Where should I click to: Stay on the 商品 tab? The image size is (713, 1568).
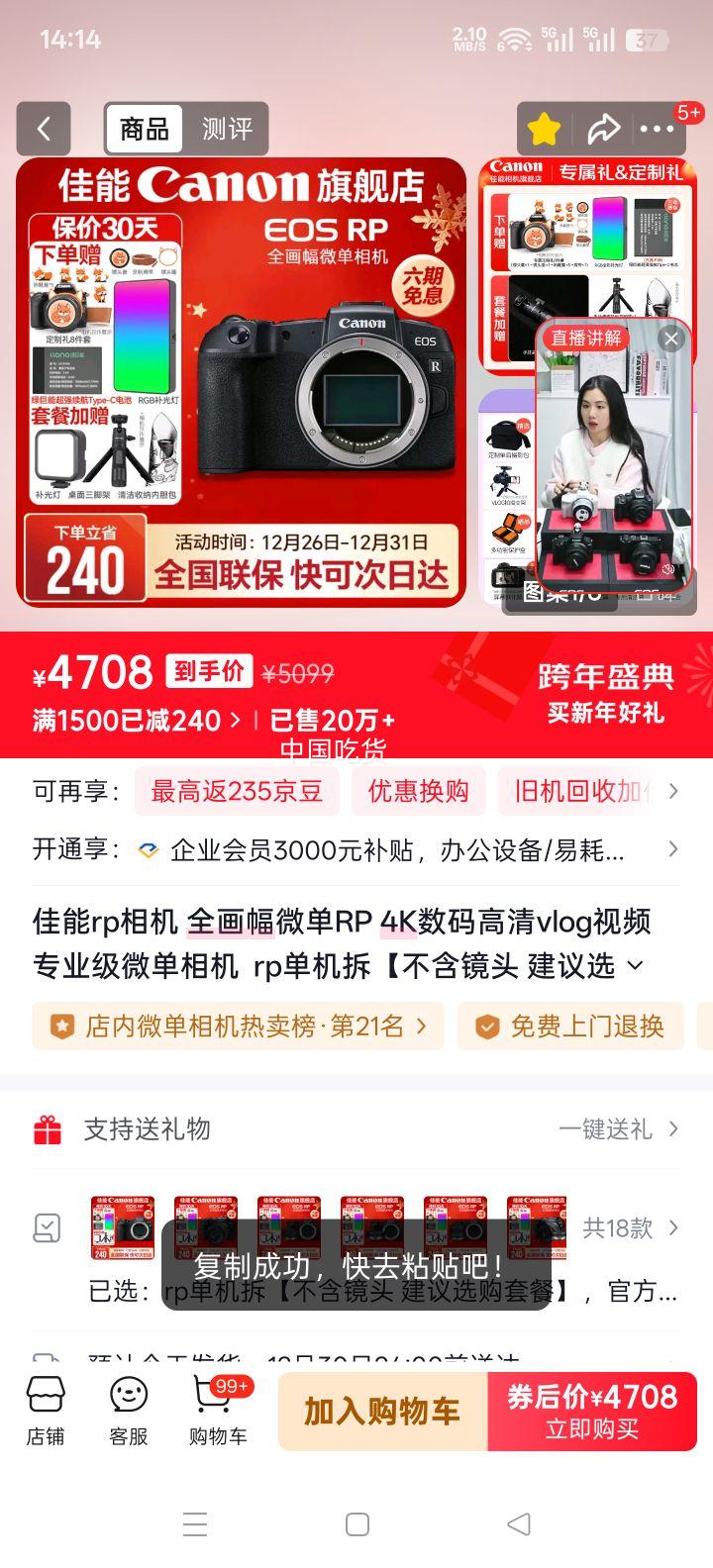click(143, 129)
